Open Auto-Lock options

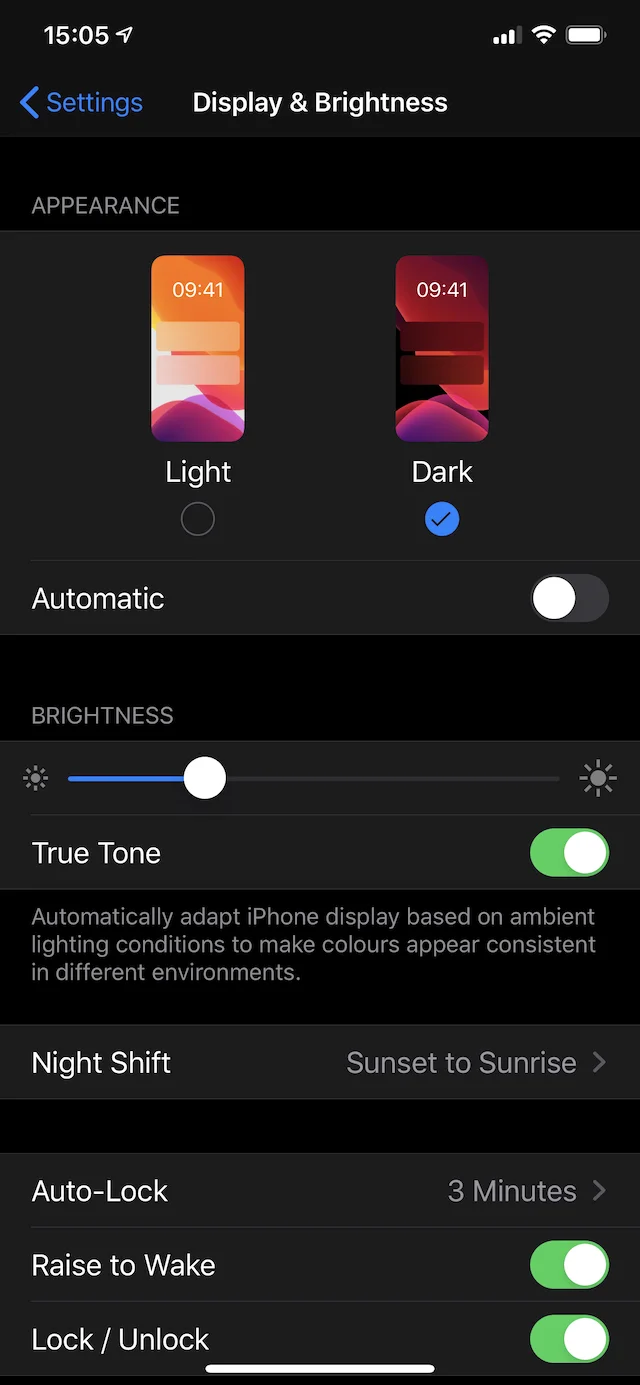pos(320,1191)
